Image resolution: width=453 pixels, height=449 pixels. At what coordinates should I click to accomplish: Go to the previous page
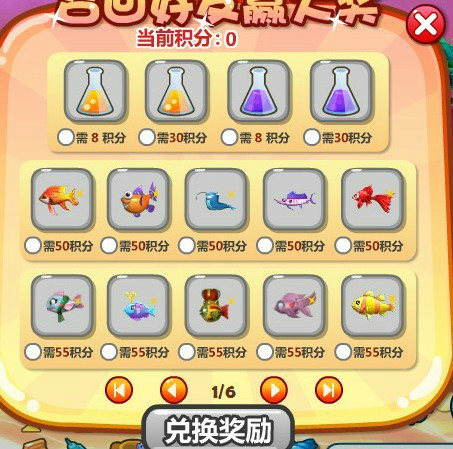tap(174, 390)
